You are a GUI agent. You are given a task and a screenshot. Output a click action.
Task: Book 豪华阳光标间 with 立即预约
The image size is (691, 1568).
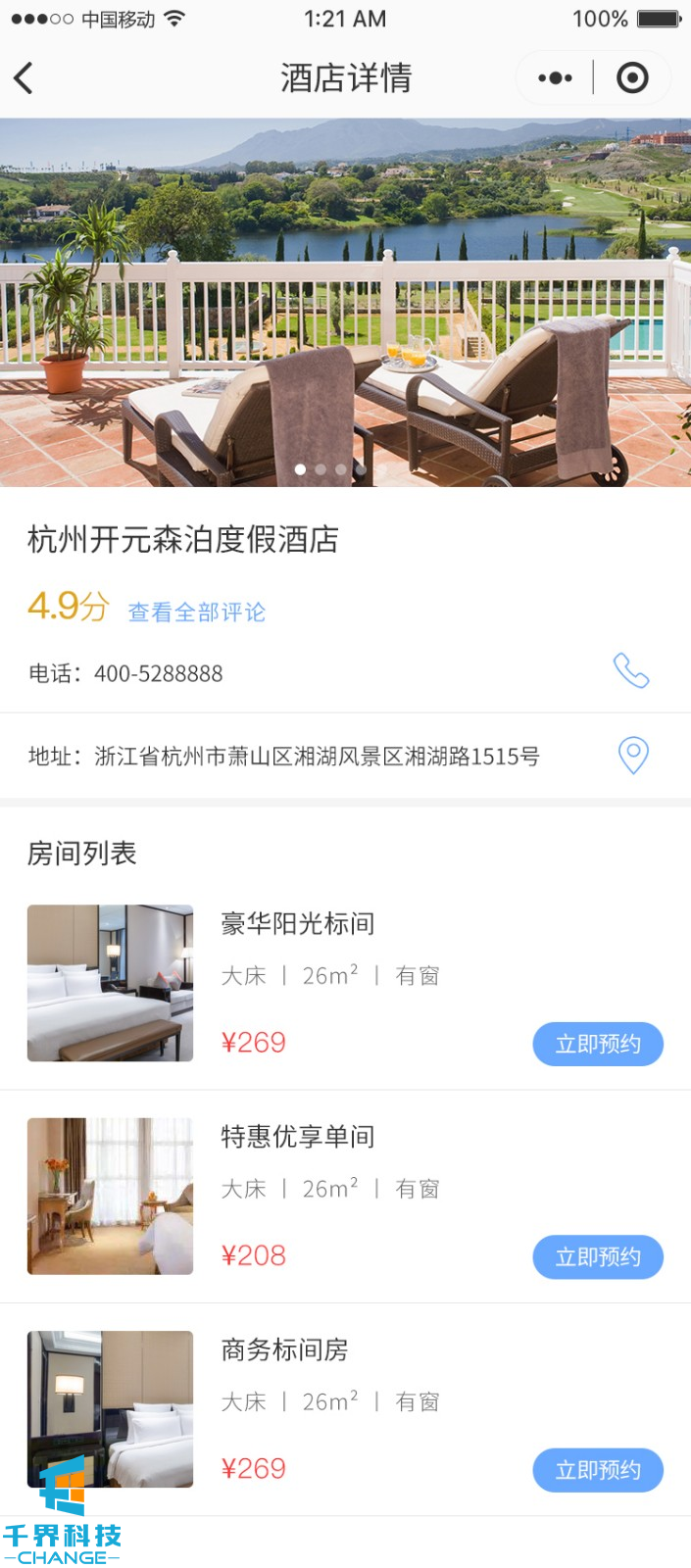click(598, 1045)
